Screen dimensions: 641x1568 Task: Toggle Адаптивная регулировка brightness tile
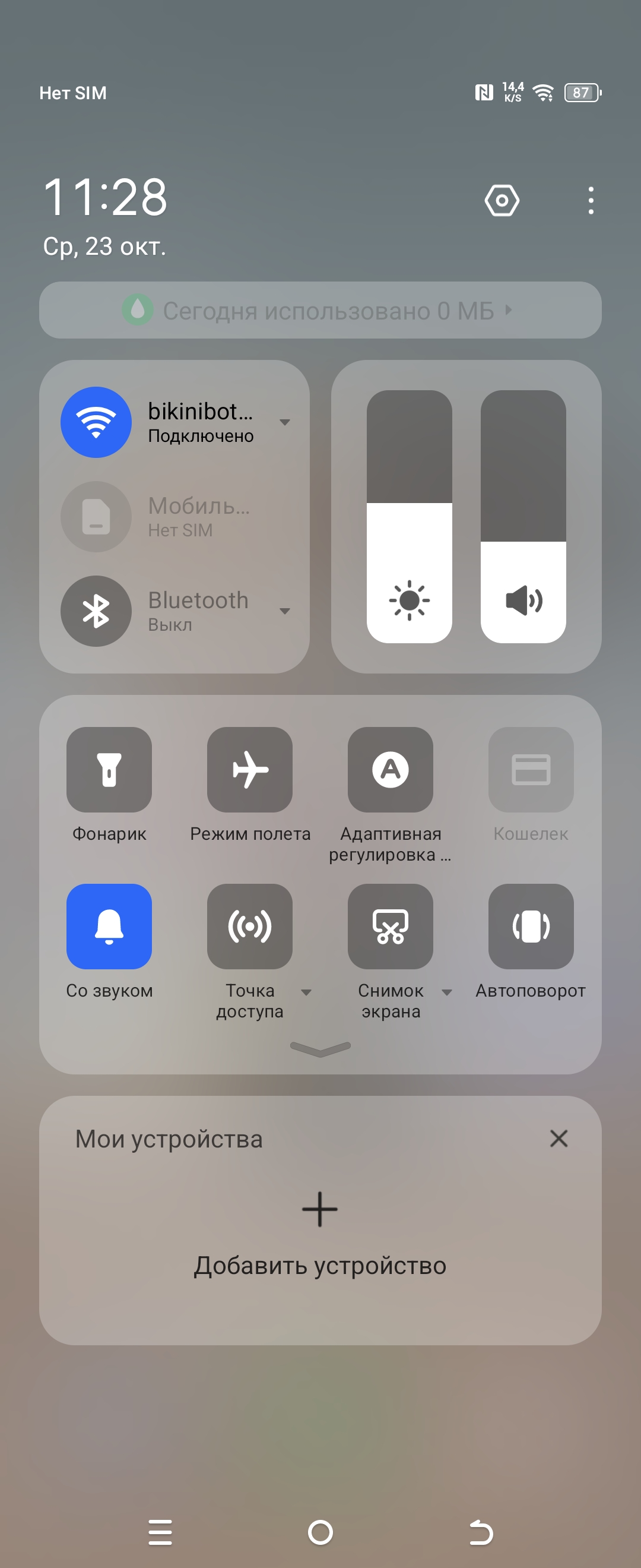pyautogui.click(x=391, y=769)
